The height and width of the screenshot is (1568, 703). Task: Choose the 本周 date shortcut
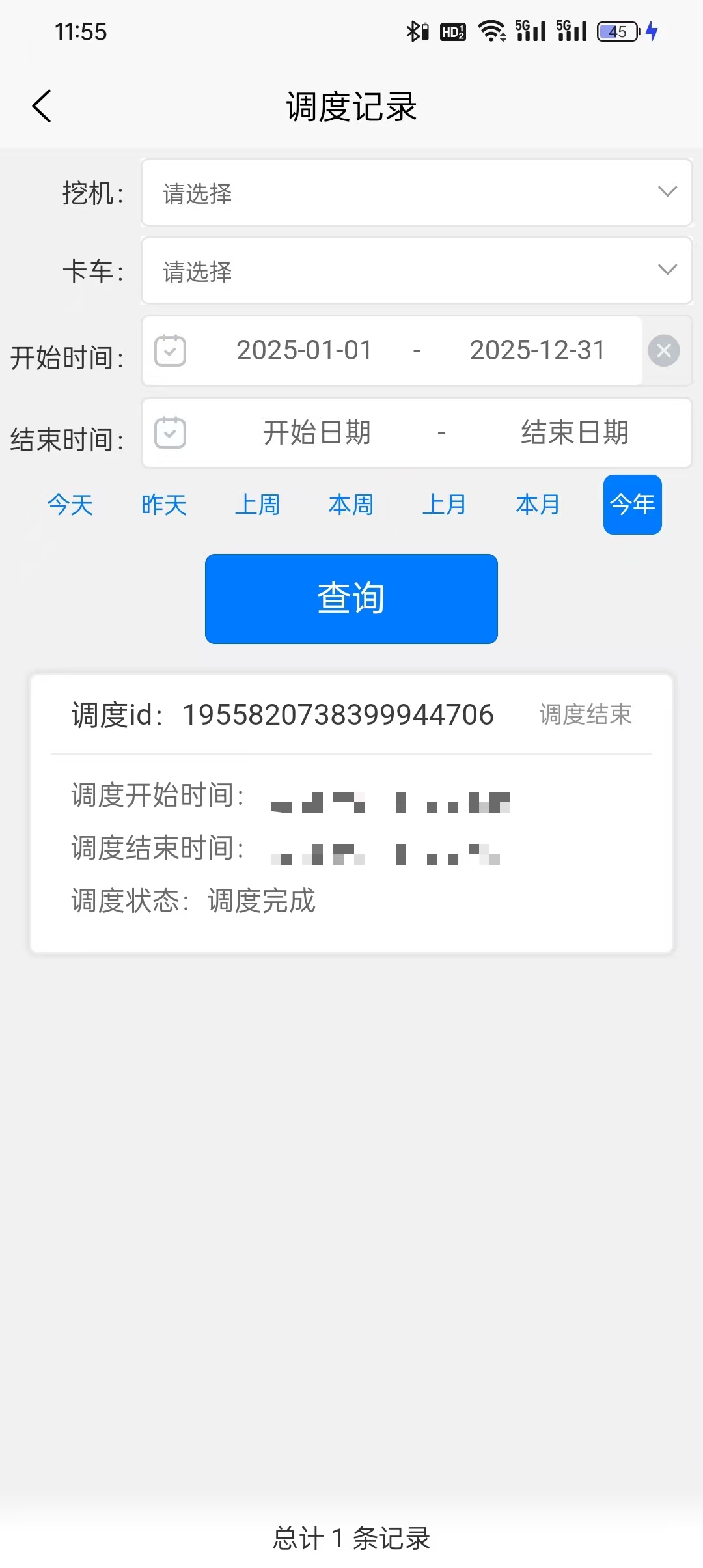351,505
